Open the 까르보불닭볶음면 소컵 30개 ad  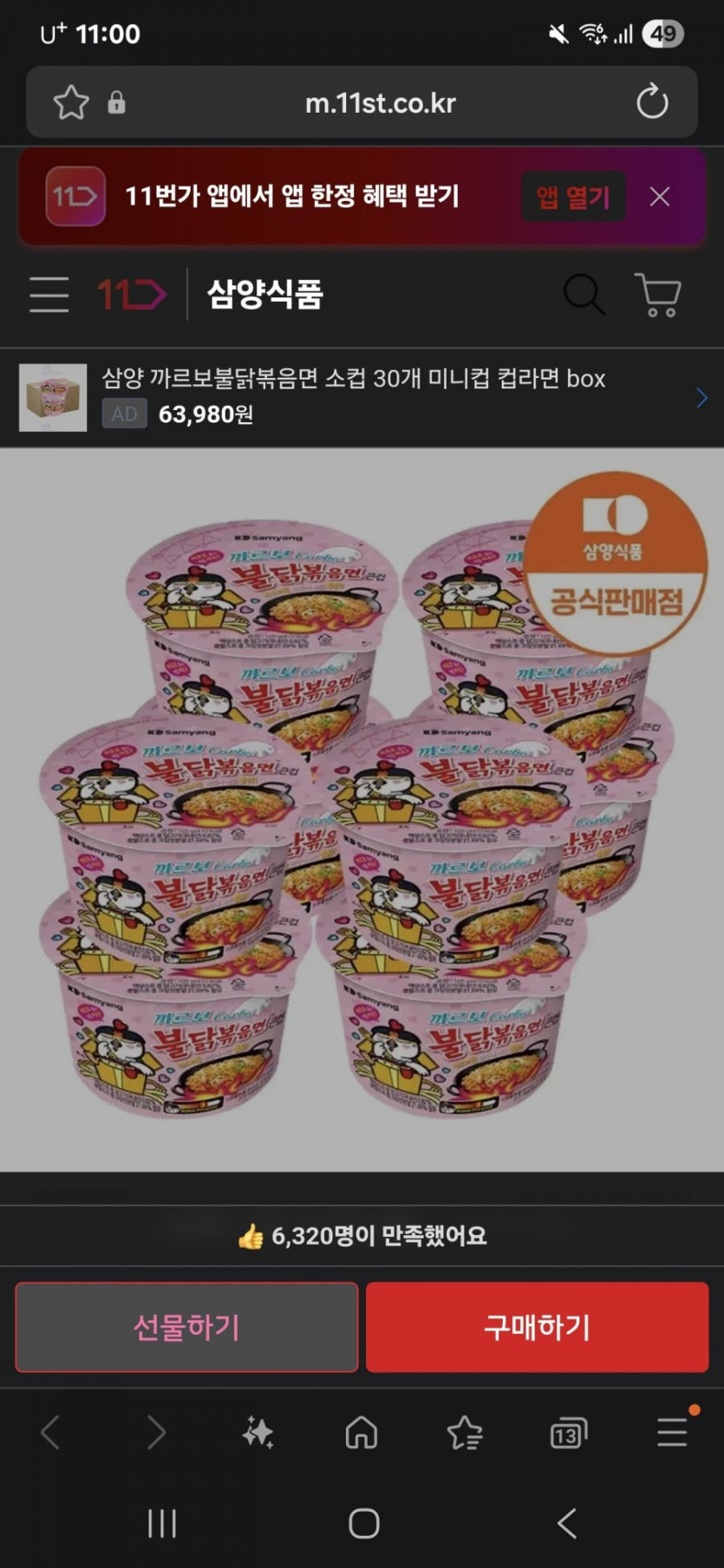(355, 397)
